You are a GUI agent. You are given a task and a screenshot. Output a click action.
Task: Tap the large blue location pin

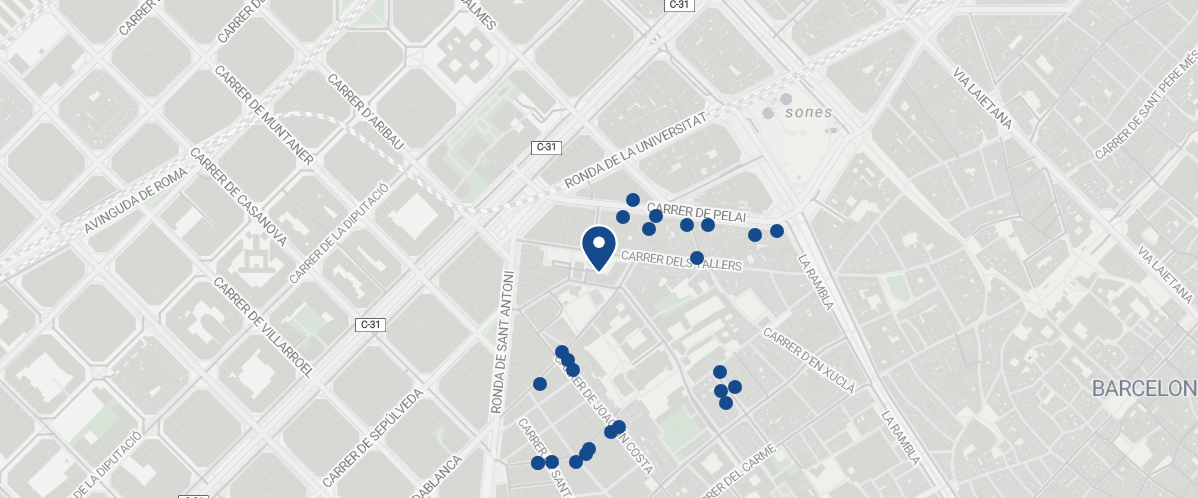598,247
